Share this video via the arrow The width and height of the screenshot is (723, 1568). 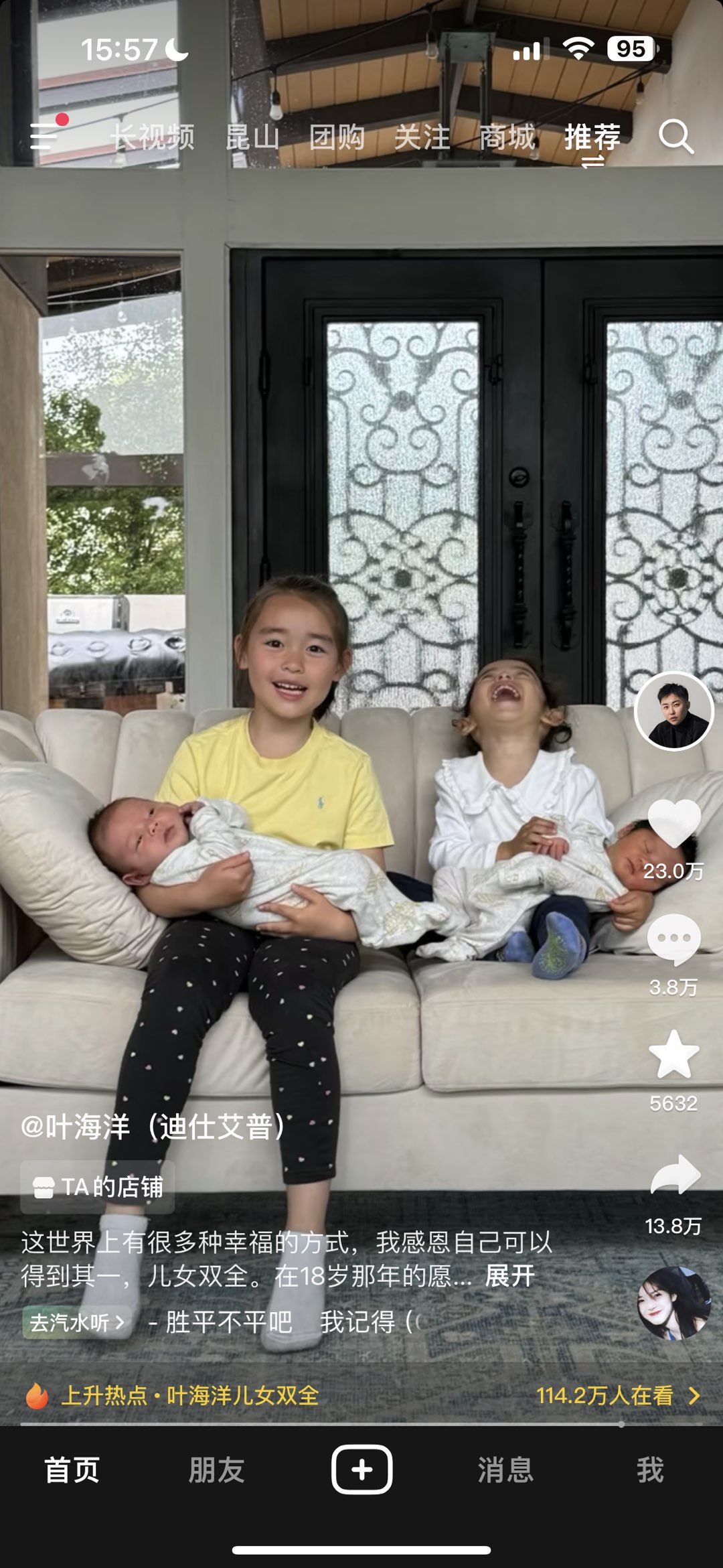675,1175
